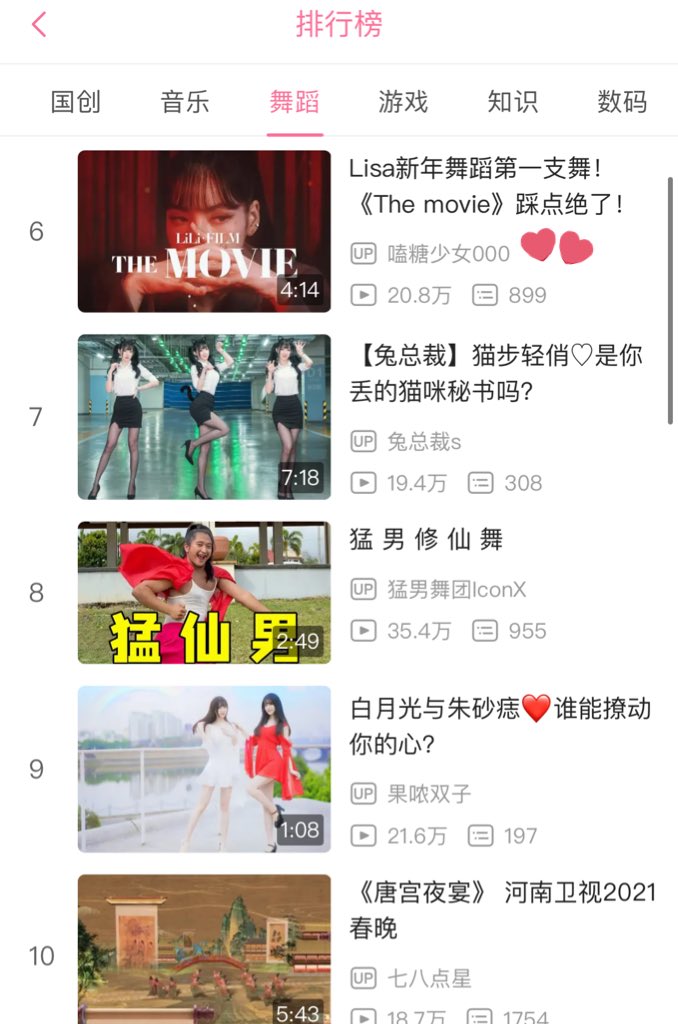
Task: Switch to the 数码 tab
Action: point(622,101)
